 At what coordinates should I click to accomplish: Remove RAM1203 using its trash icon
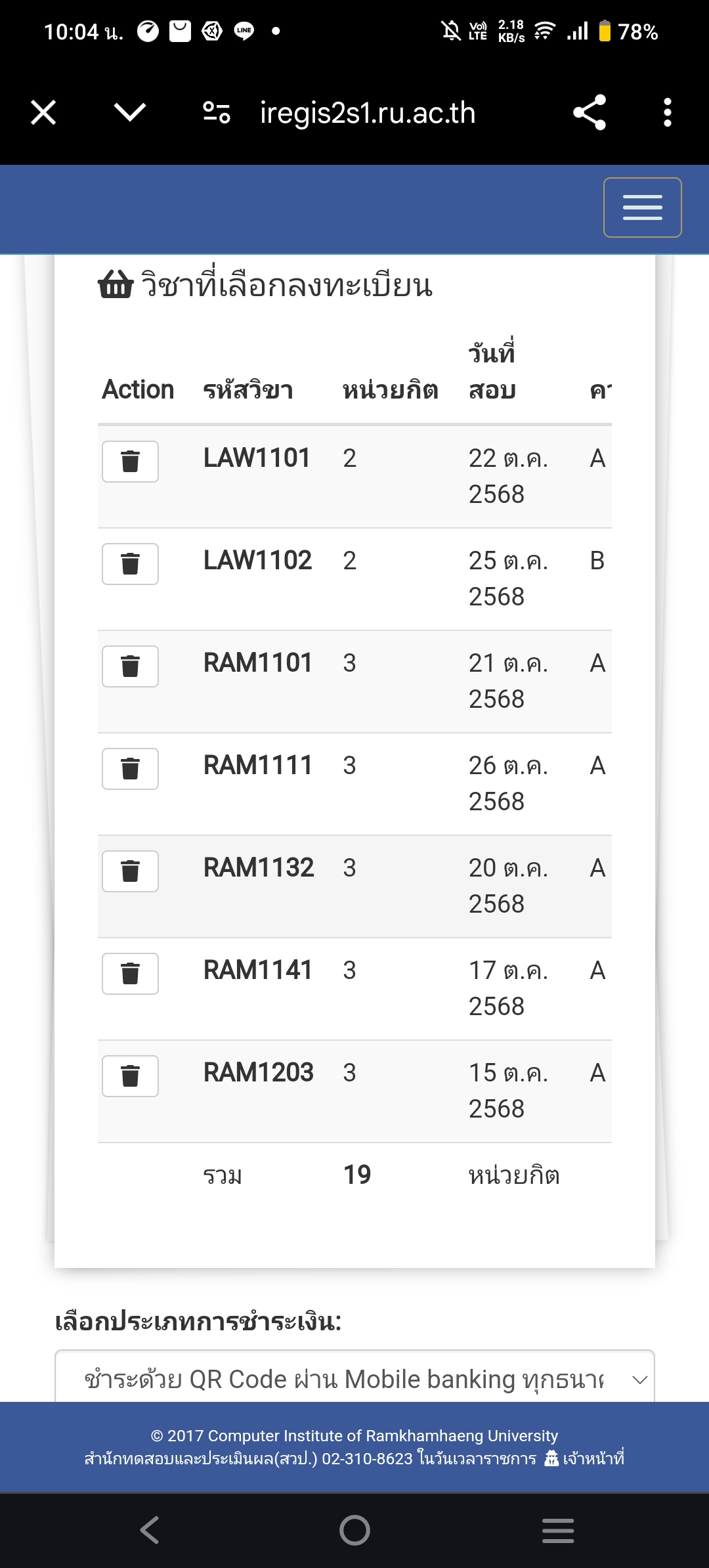point(130,1076)
